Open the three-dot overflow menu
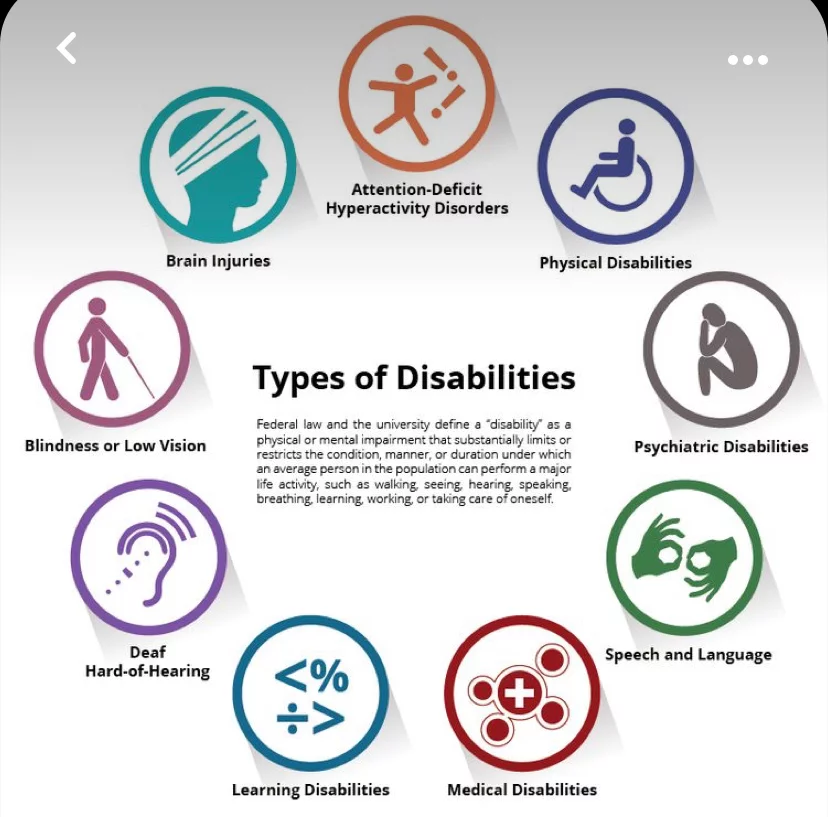The width and height of the screenshot is (828, 817). [x=747, y=60]
